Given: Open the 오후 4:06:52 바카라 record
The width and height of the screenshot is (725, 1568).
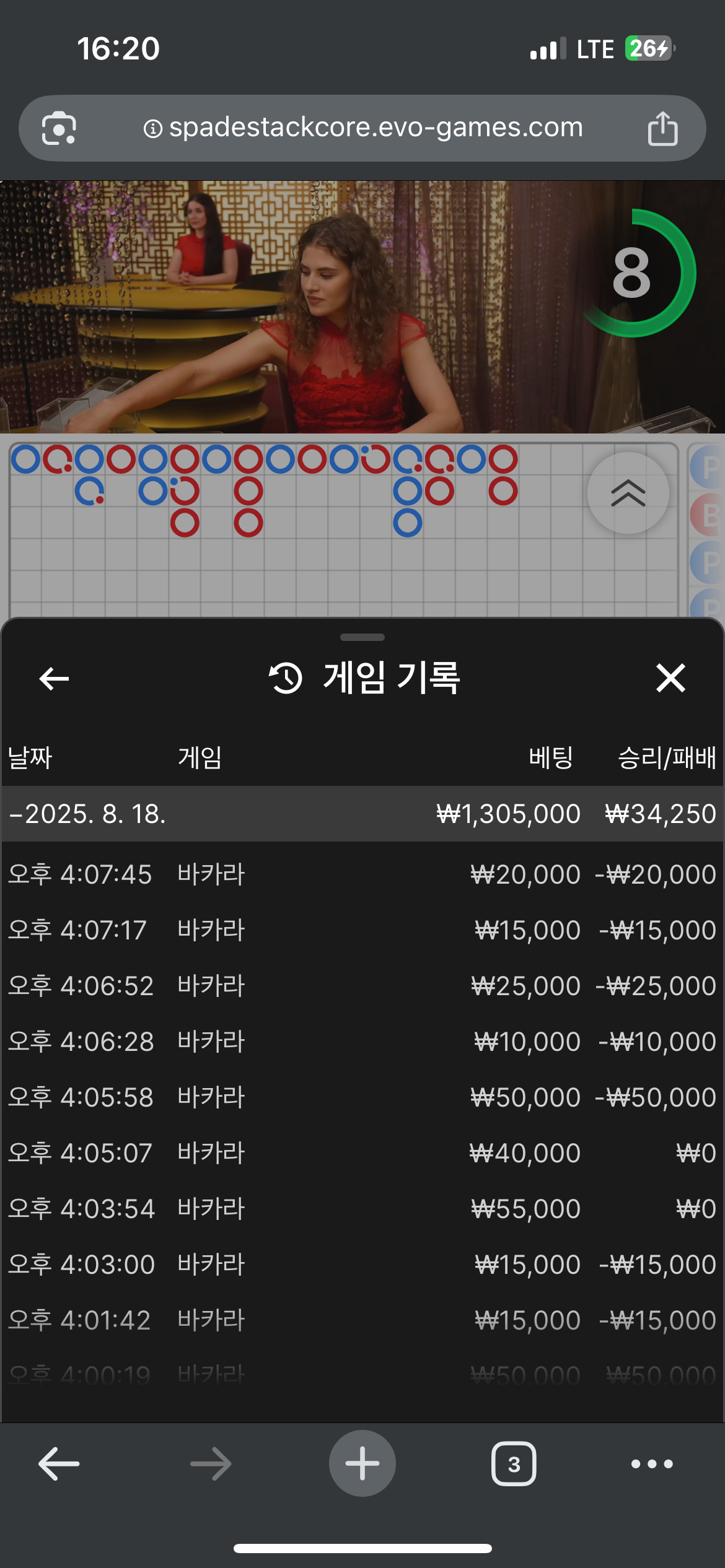Looking at the screenshot, I should [362, 986].
